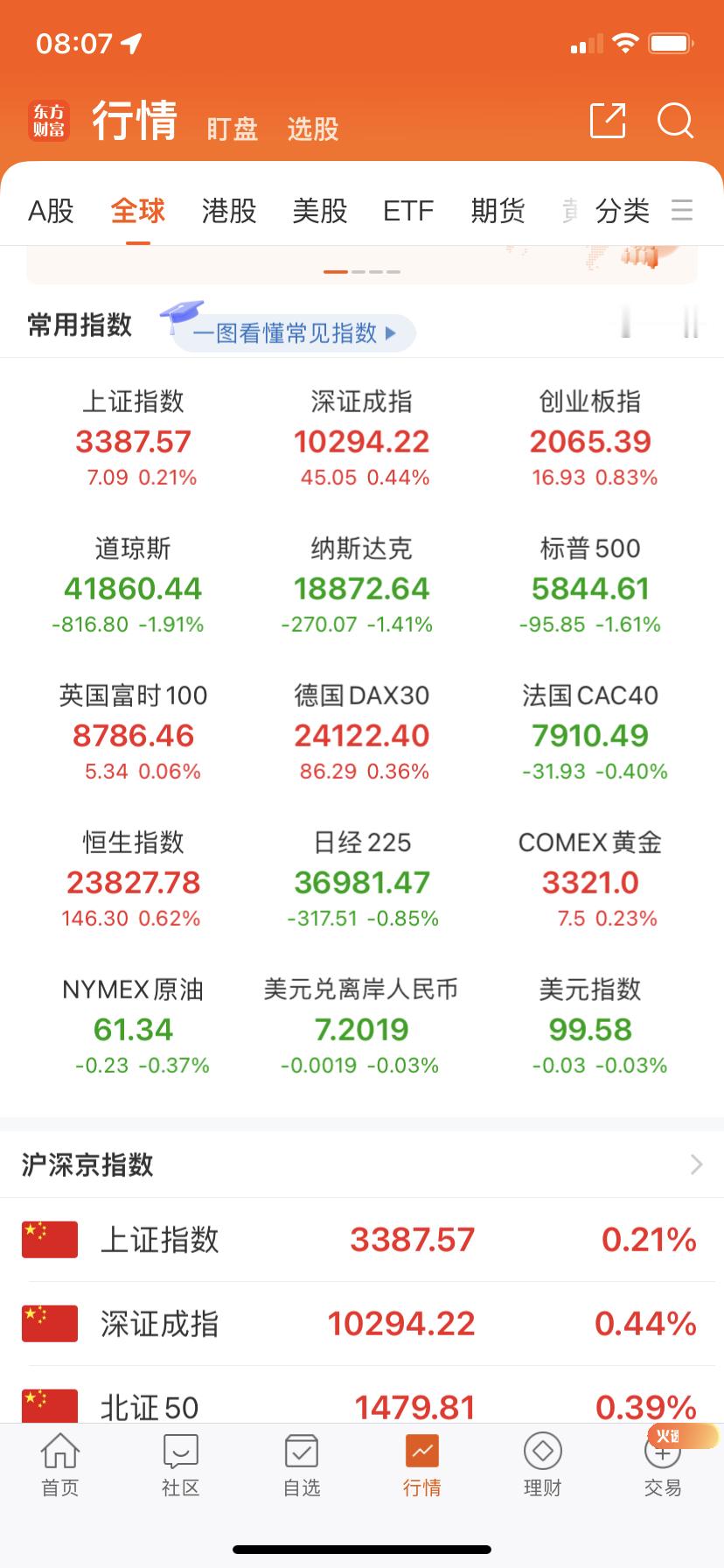Viewport: 724px width, 1568px height.
Task: Open COMEX黄金 quote tile
Action: pyautogui.click(x=591, y=880)
